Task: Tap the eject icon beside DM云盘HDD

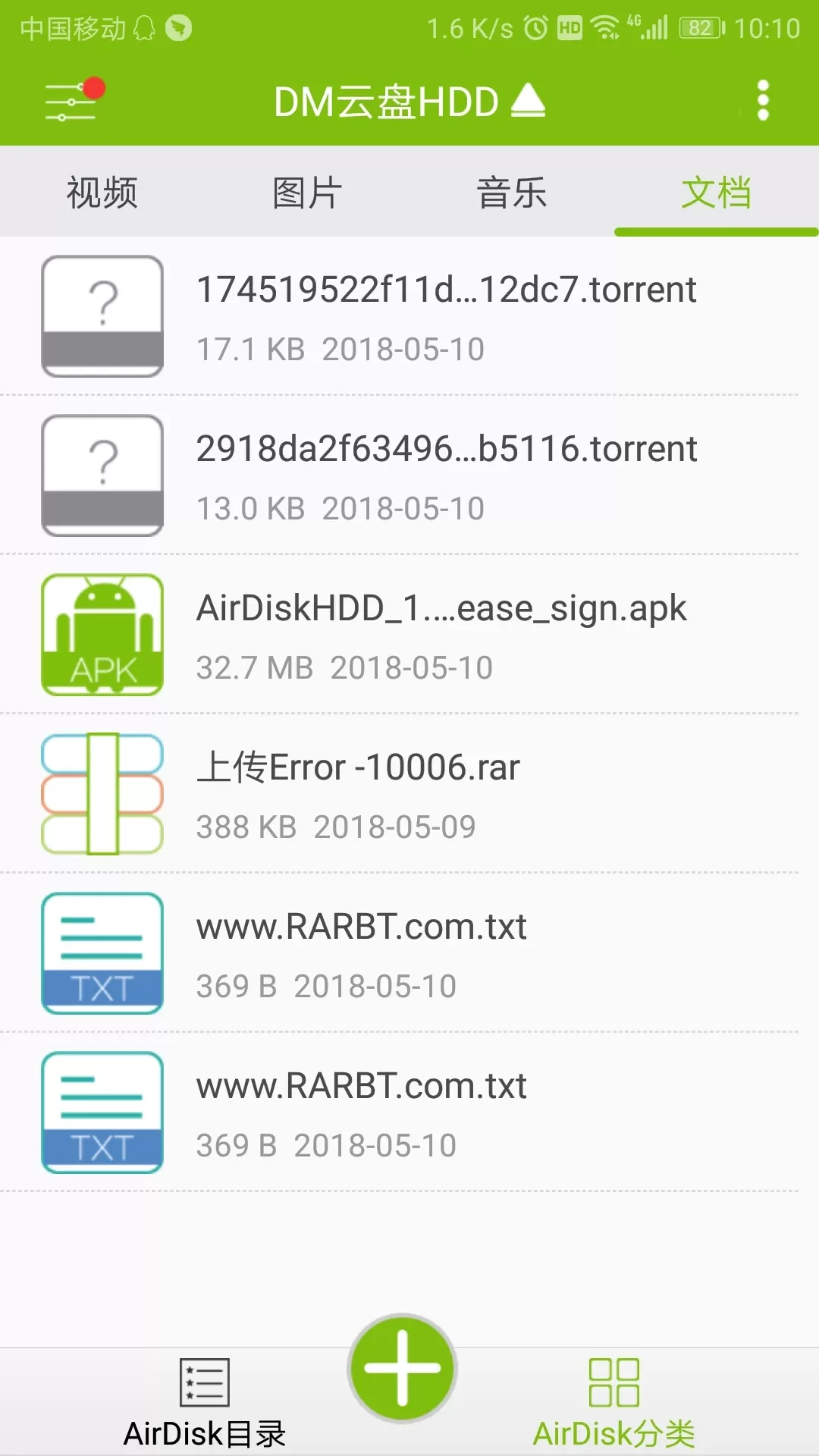Action: point(528,101)
